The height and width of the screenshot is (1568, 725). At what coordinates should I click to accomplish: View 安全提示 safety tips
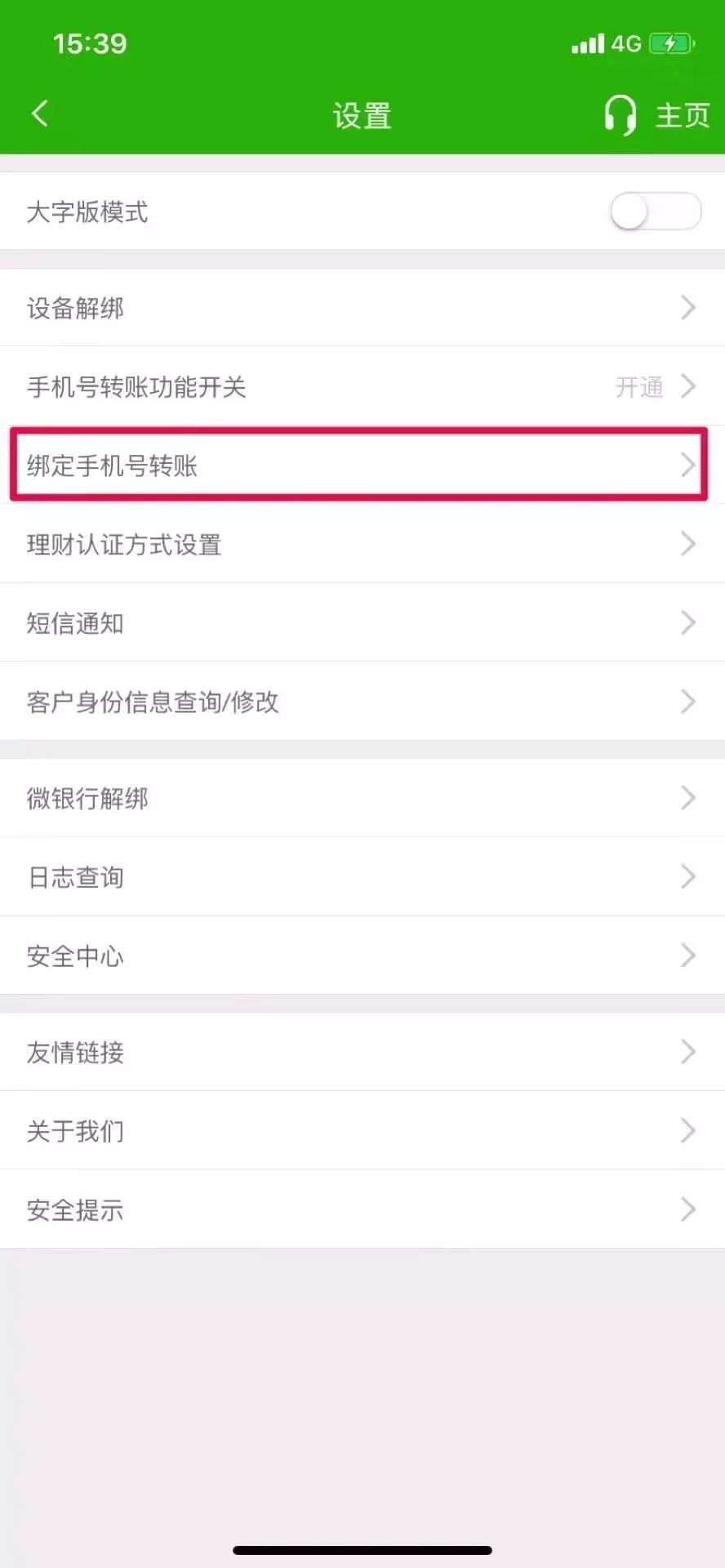pos(362,1209)
